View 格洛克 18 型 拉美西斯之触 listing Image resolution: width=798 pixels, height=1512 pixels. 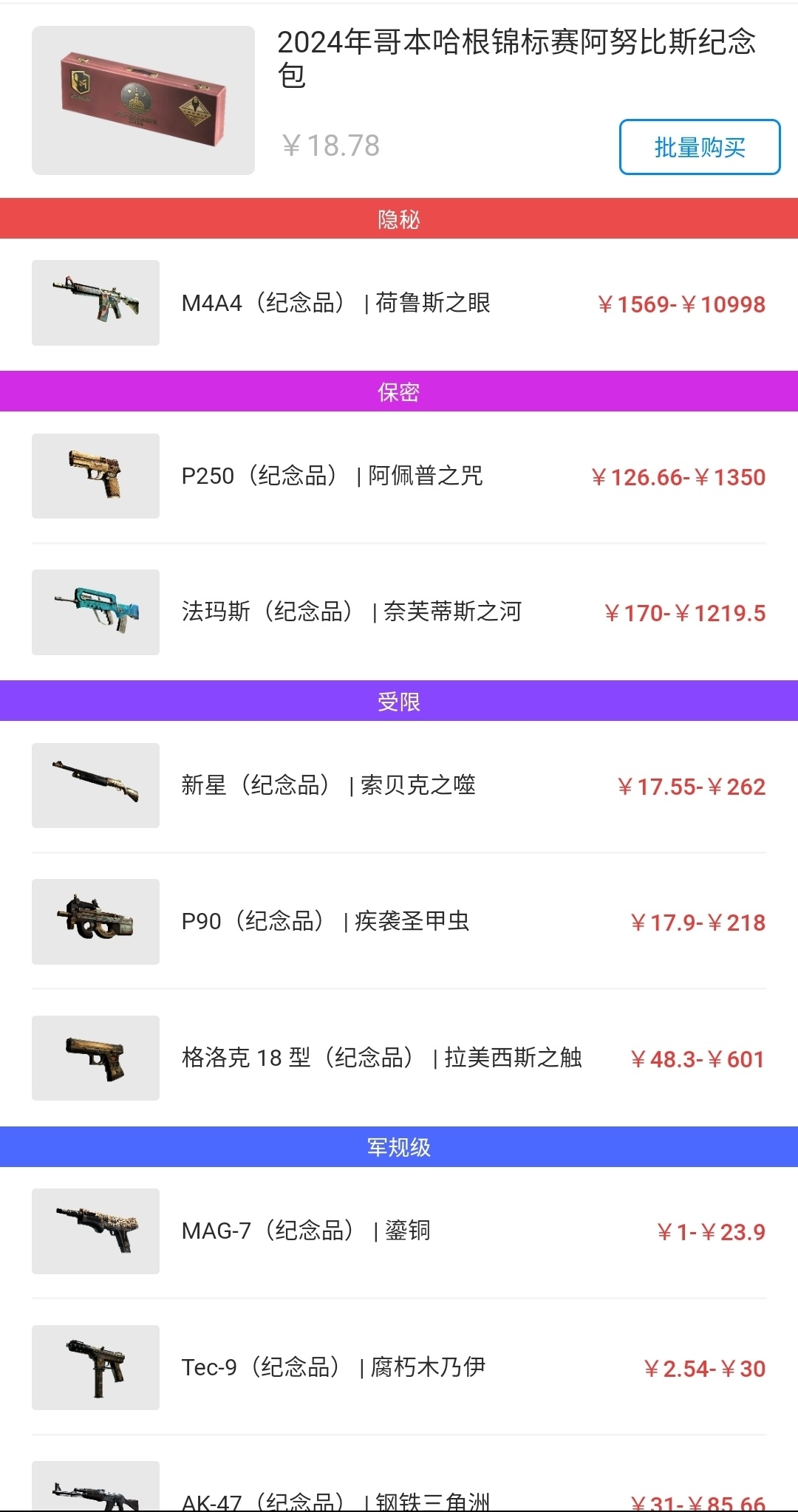(399, 1058)
